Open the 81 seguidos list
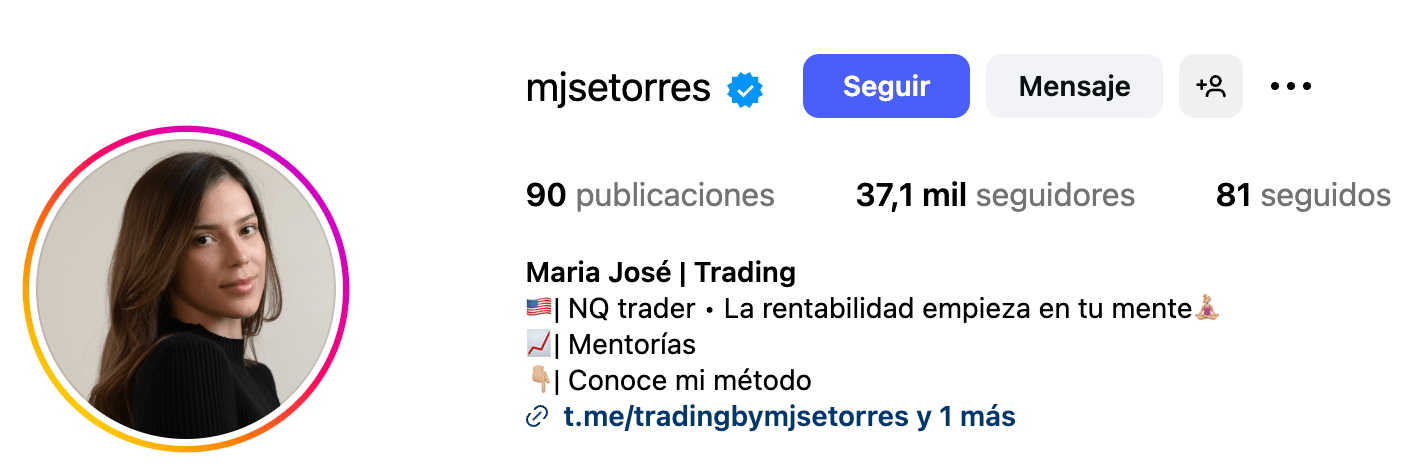 [1303, 195]
